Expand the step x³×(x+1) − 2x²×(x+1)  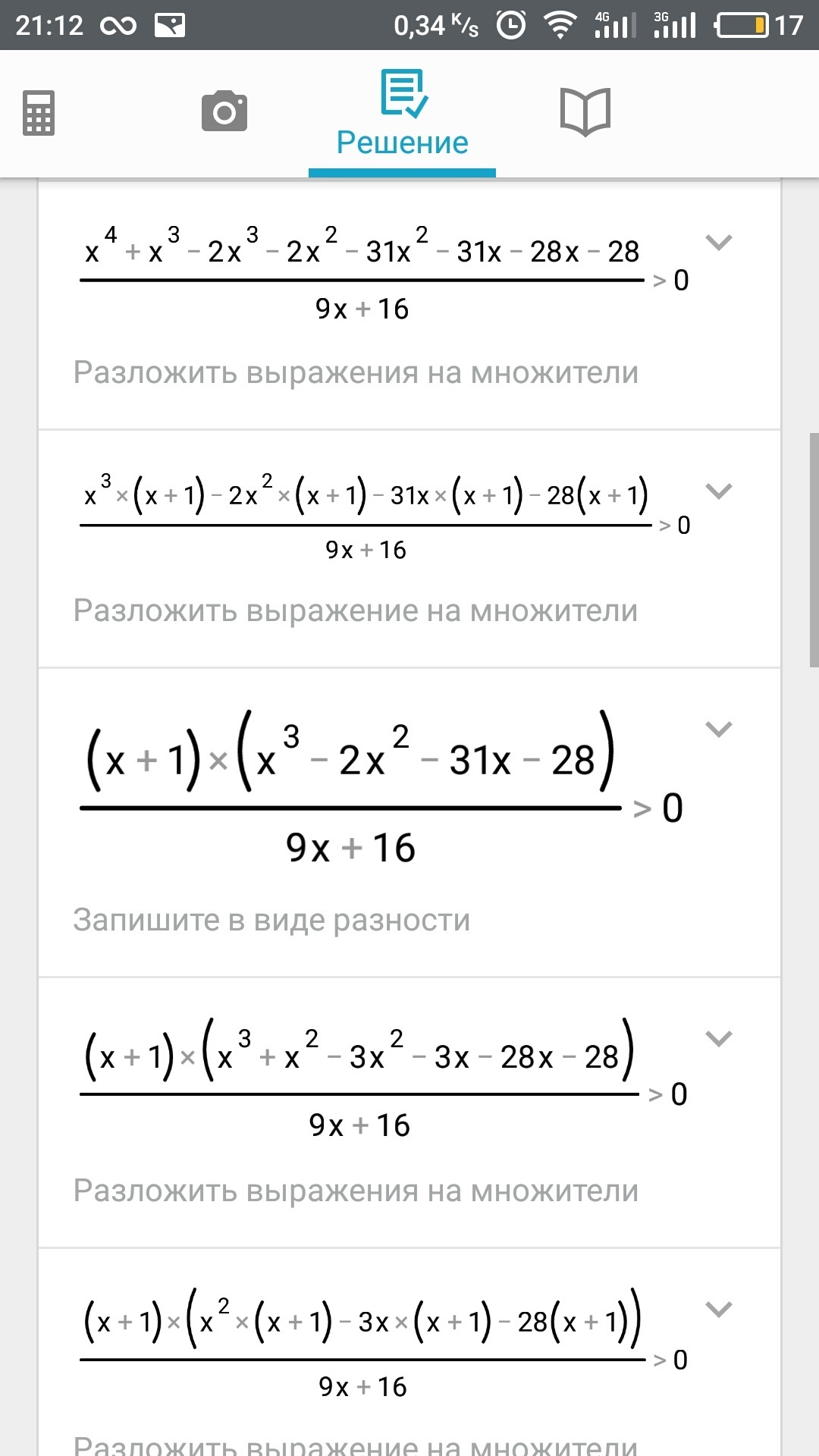[718, 491]
